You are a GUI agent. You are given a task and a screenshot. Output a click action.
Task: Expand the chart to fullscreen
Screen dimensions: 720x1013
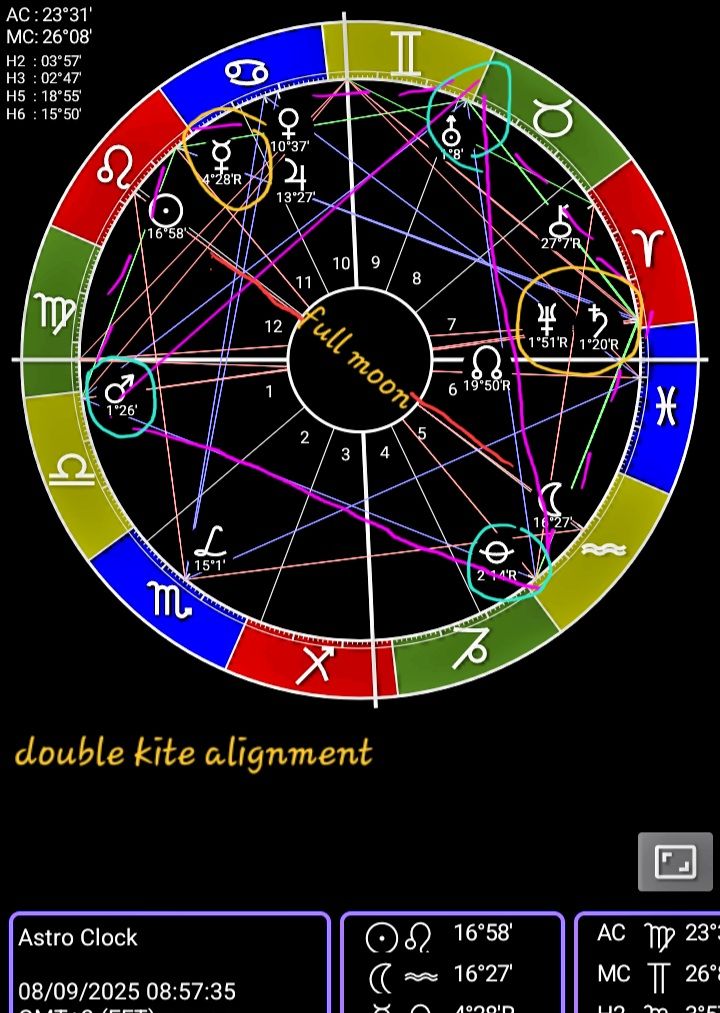click(x=675, y=861)
